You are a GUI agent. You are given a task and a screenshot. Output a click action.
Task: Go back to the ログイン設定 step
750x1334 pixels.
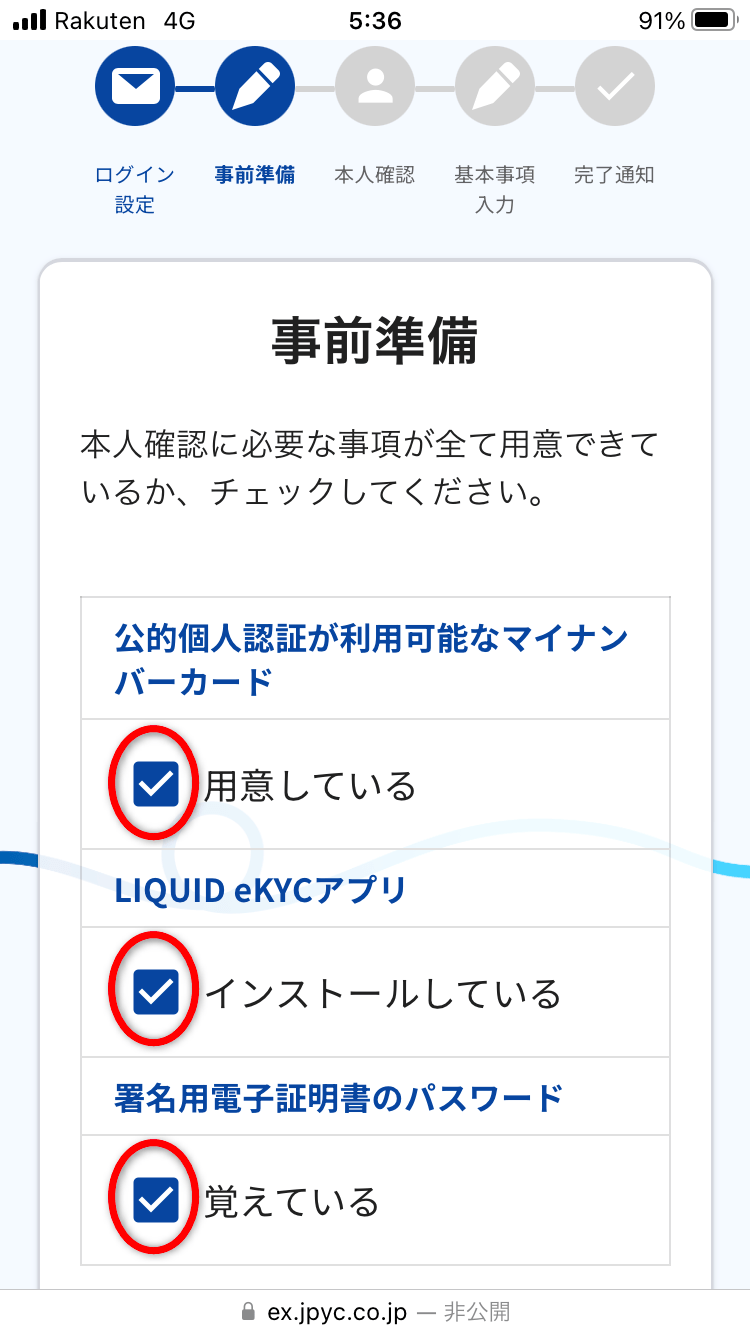[134, 88]
